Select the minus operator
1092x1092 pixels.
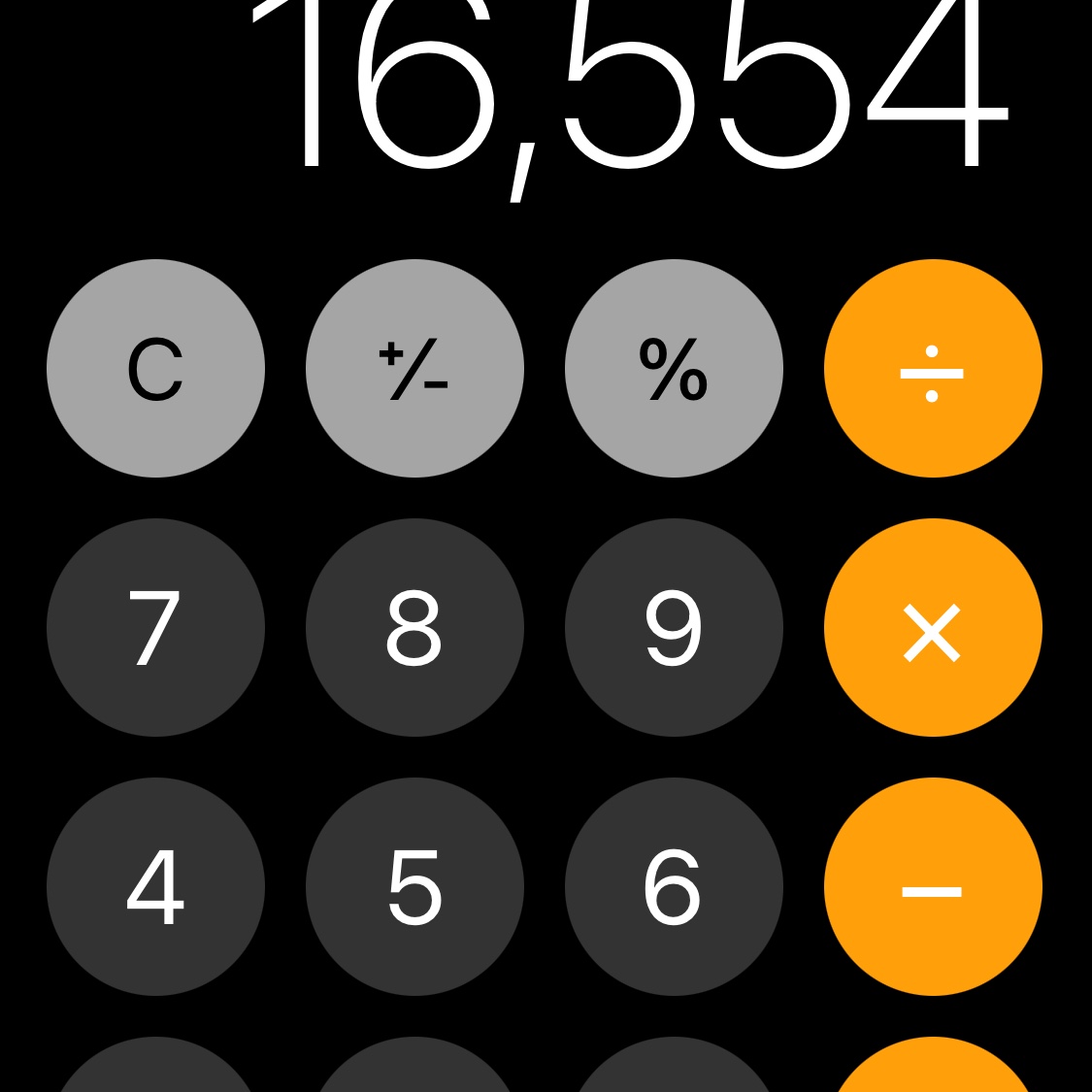tap(933, 887)
